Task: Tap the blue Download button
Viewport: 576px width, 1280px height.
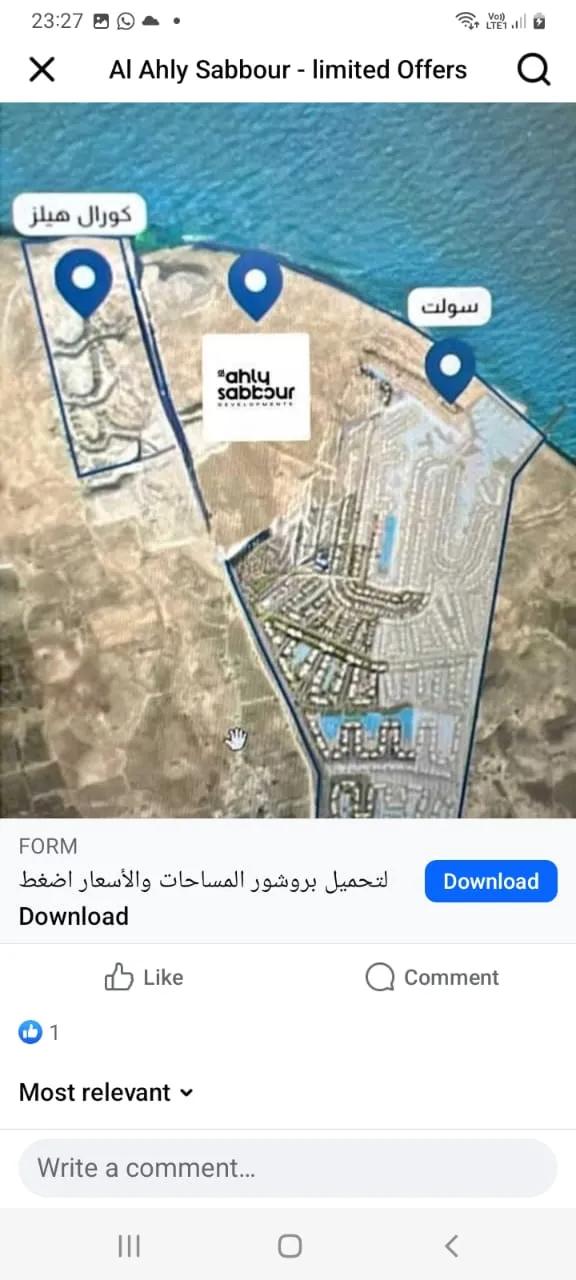Action: (491, 881)
